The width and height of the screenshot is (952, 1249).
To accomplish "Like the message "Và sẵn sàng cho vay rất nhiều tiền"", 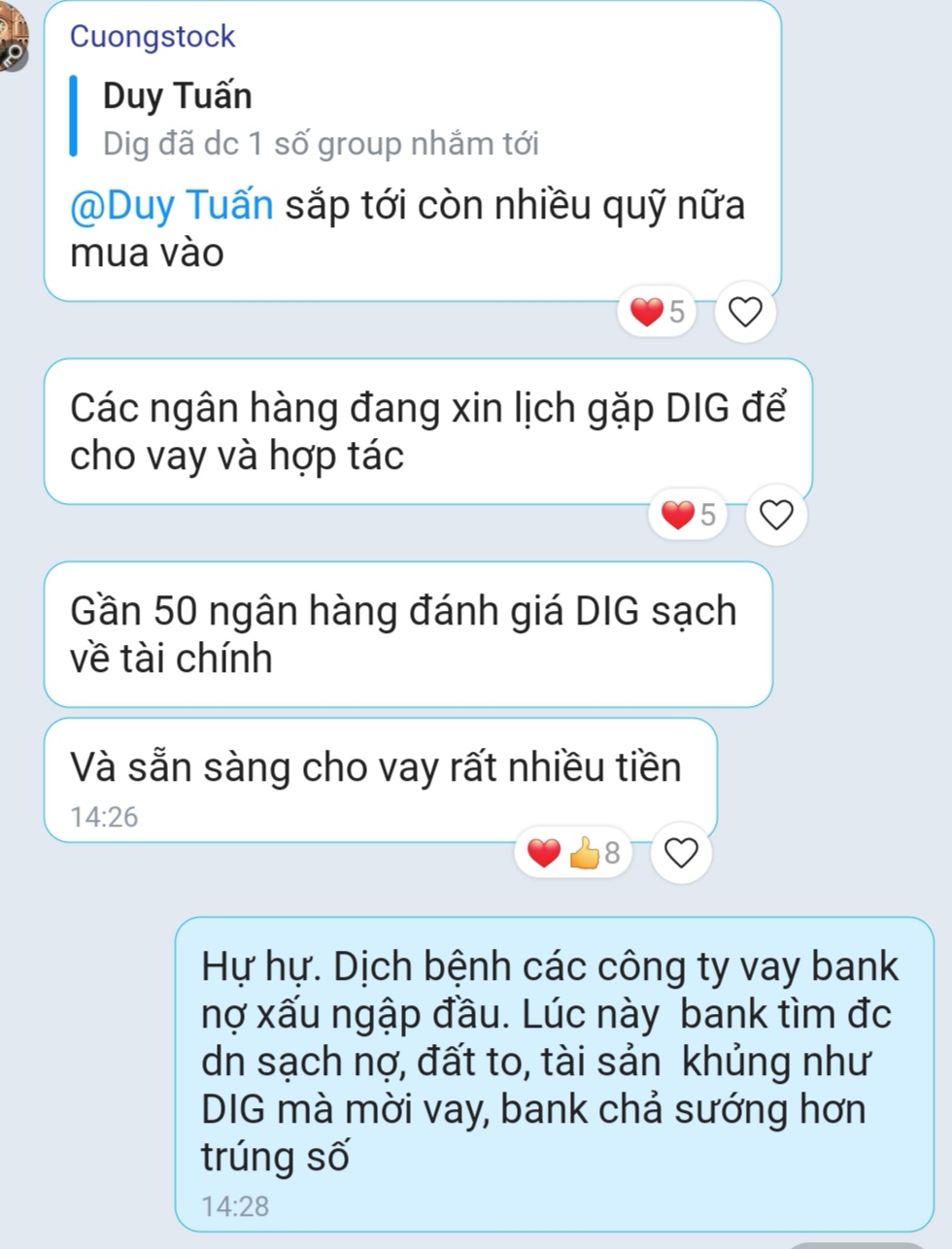I will click(x=680, y=853).
